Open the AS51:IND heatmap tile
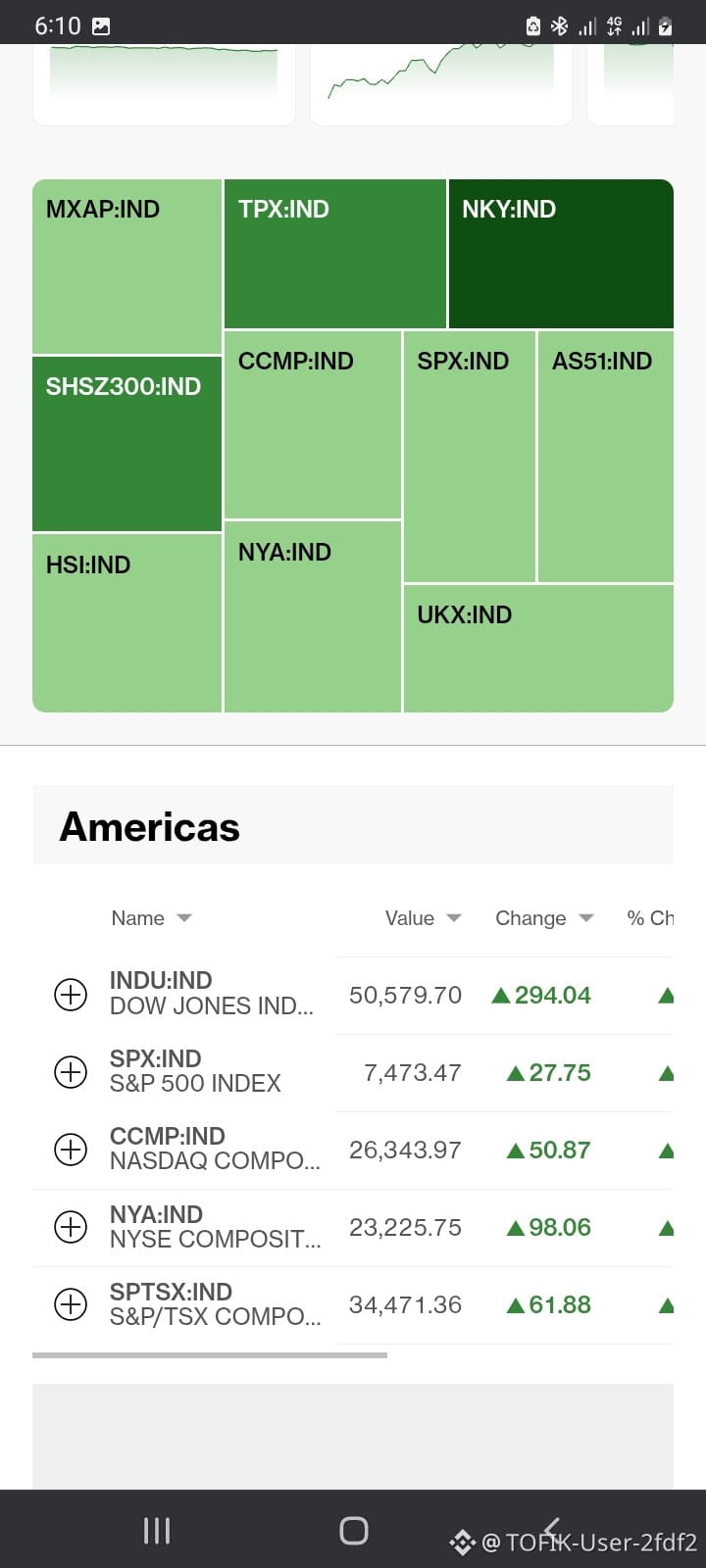 point(606,457)
